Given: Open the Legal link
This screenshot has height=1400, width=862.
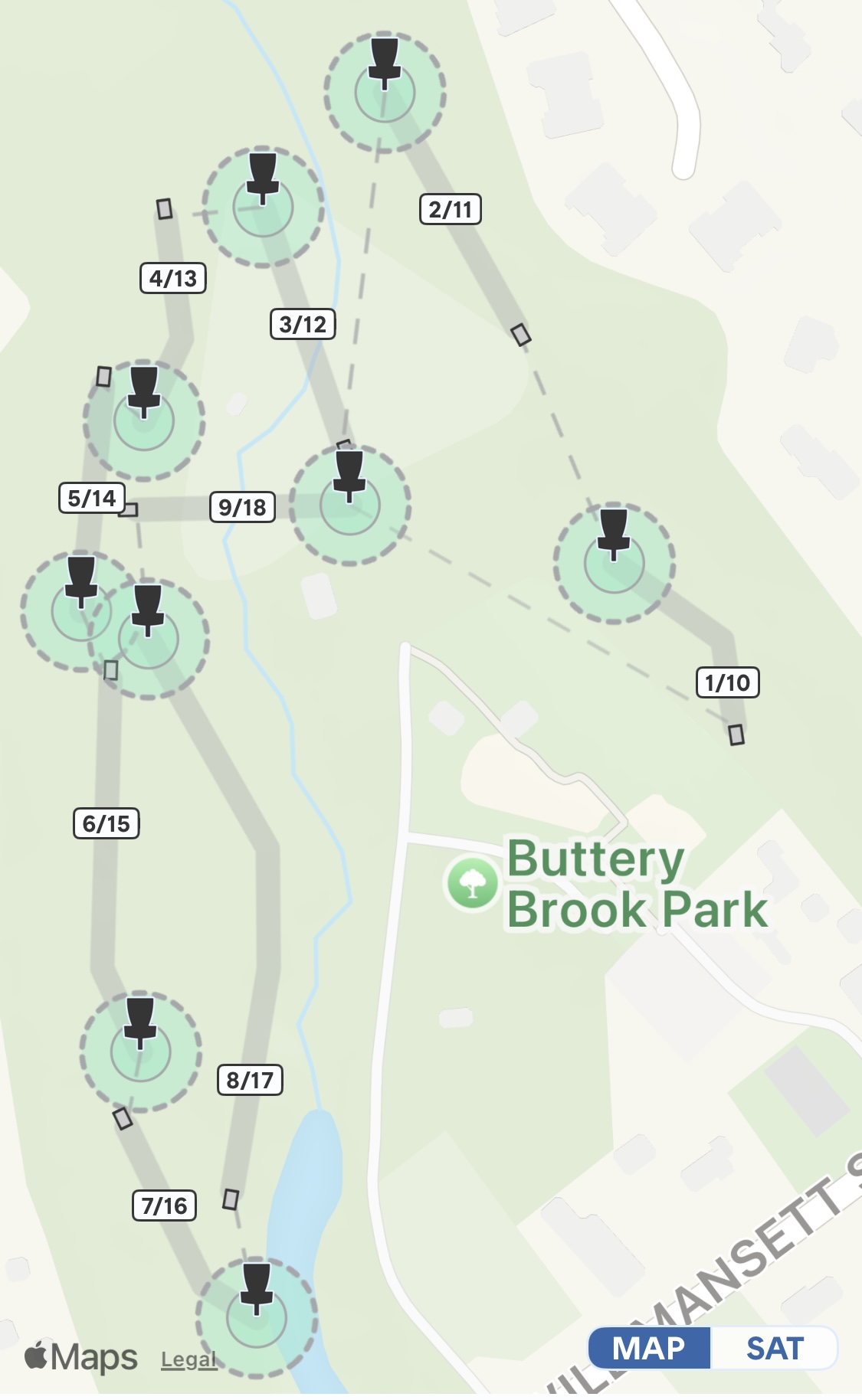Looking at the screenshot, I should (x=188, y=1359).
